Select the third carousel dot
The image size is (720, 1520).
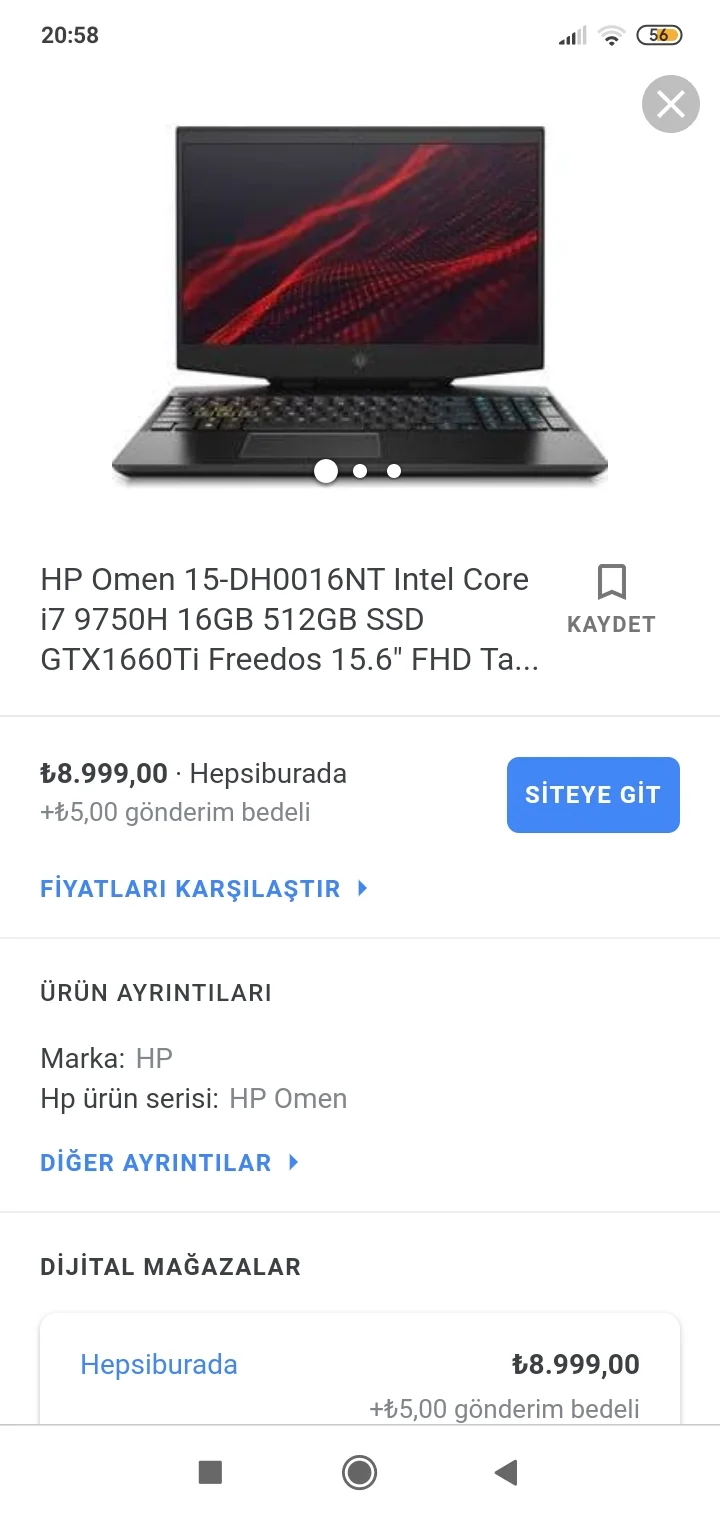click(393, 470)
